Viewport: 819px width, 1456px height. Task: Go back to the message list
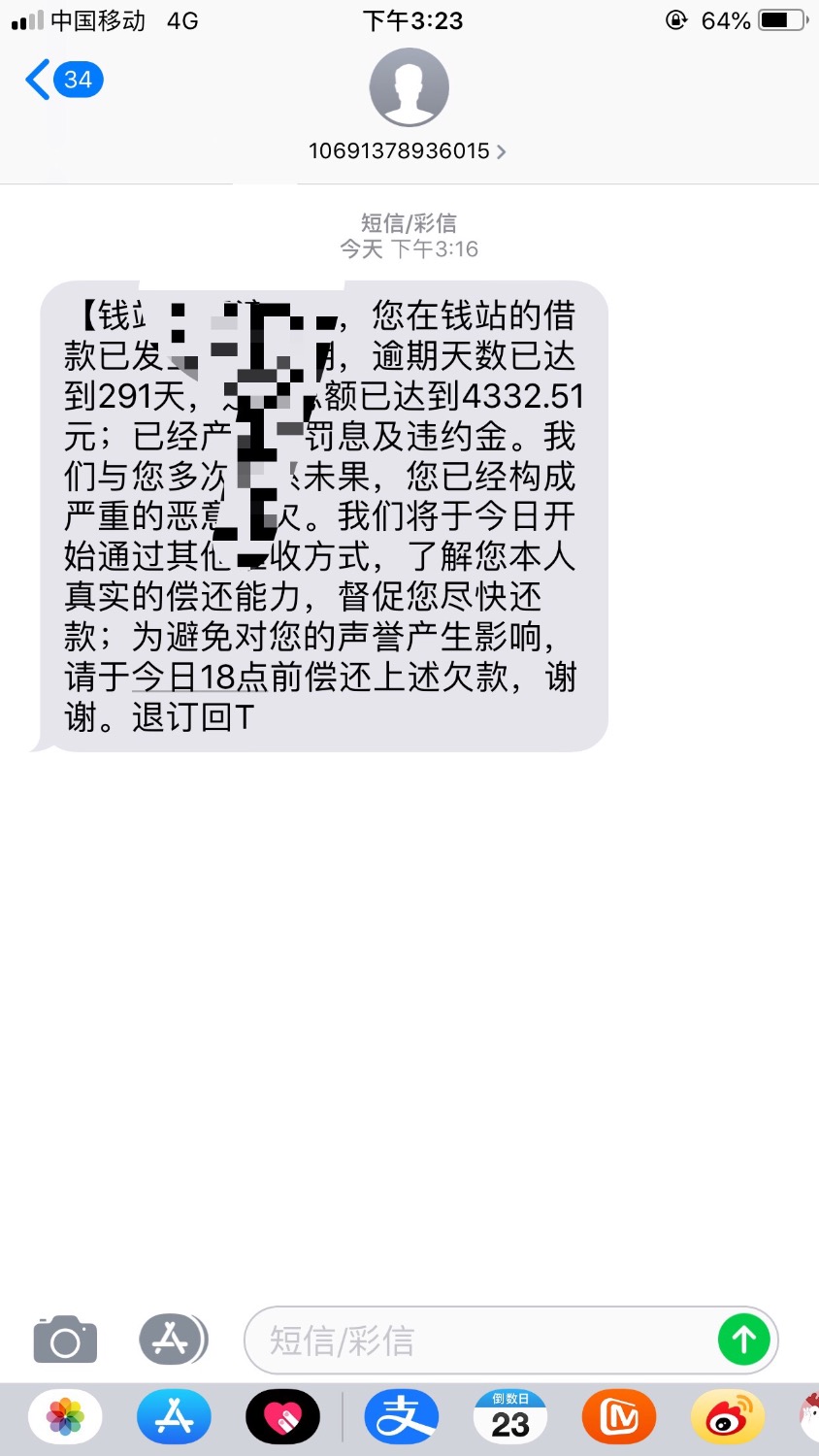(60, 80)
